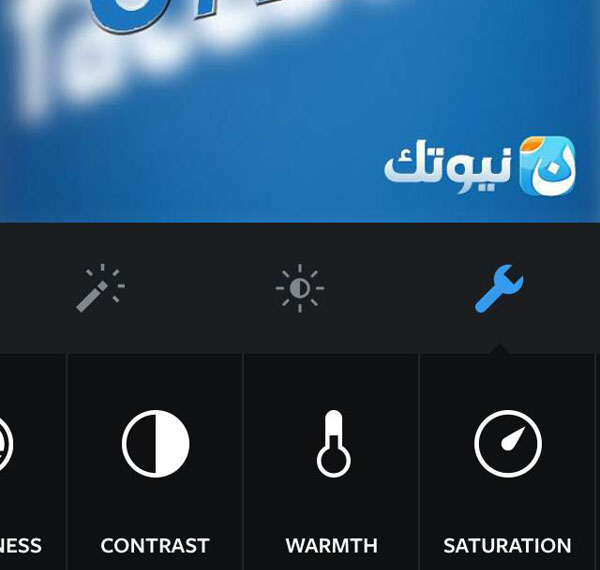
Task: Open the magic wand filters tab
Action: tap(100, 289)
